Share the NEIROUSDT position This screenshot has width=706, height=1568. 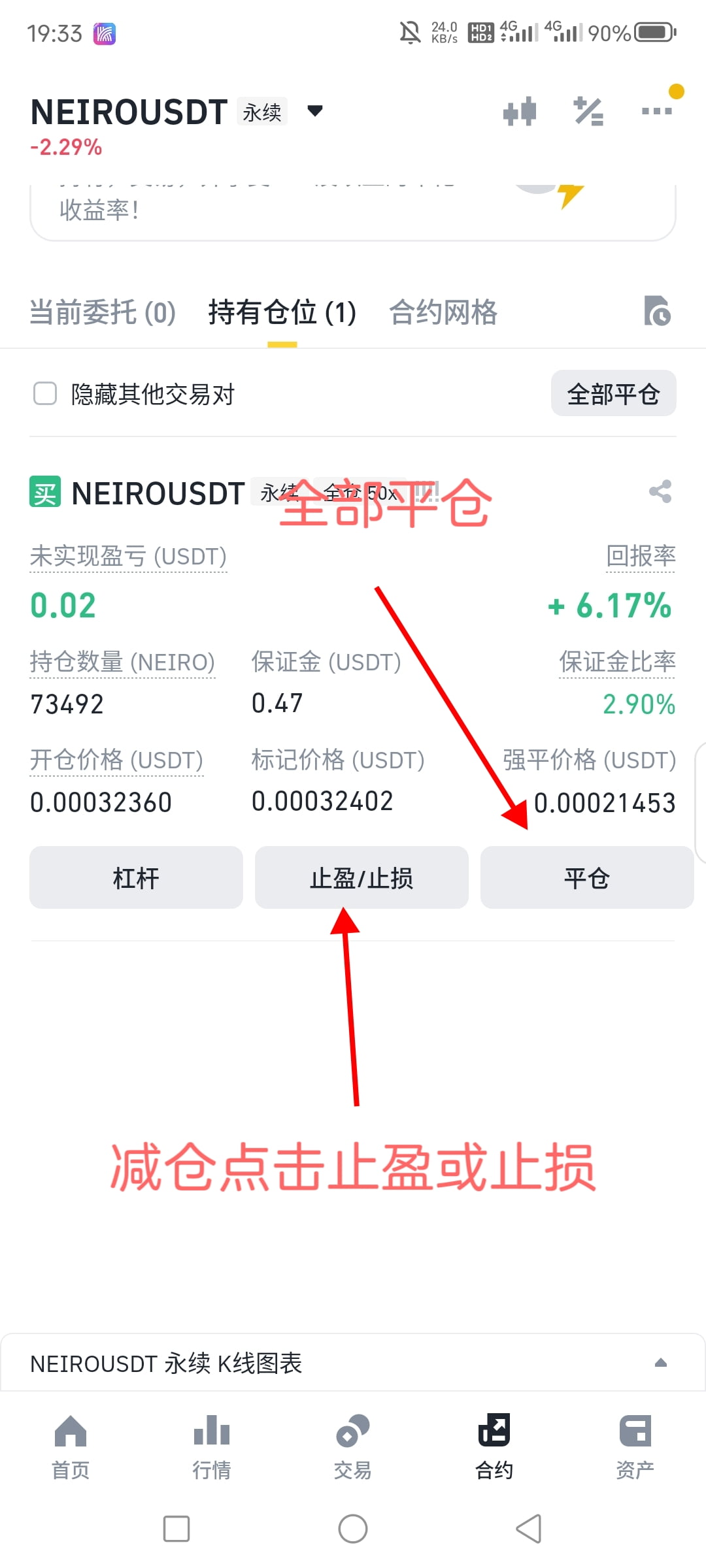pos(660,492)
